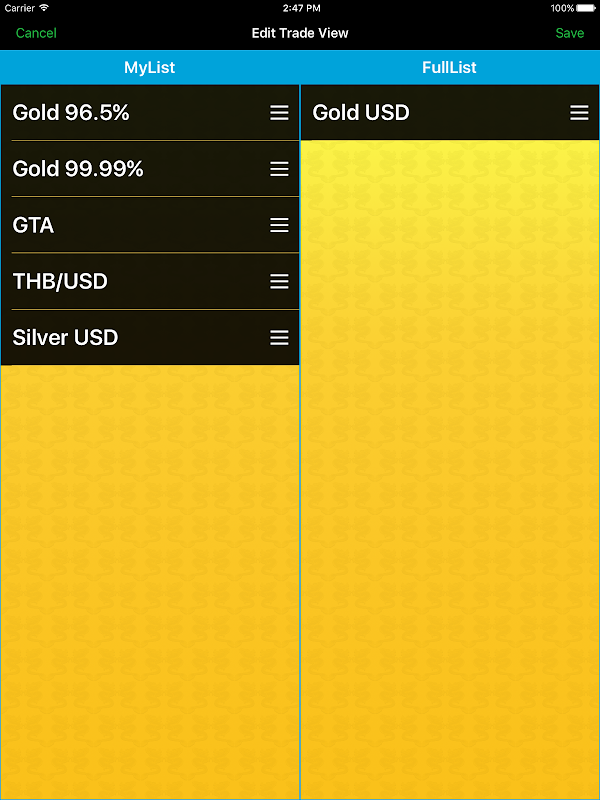The image size is (600, 800).
Task: Select the THB/USD row
Action: coord(150,281)
